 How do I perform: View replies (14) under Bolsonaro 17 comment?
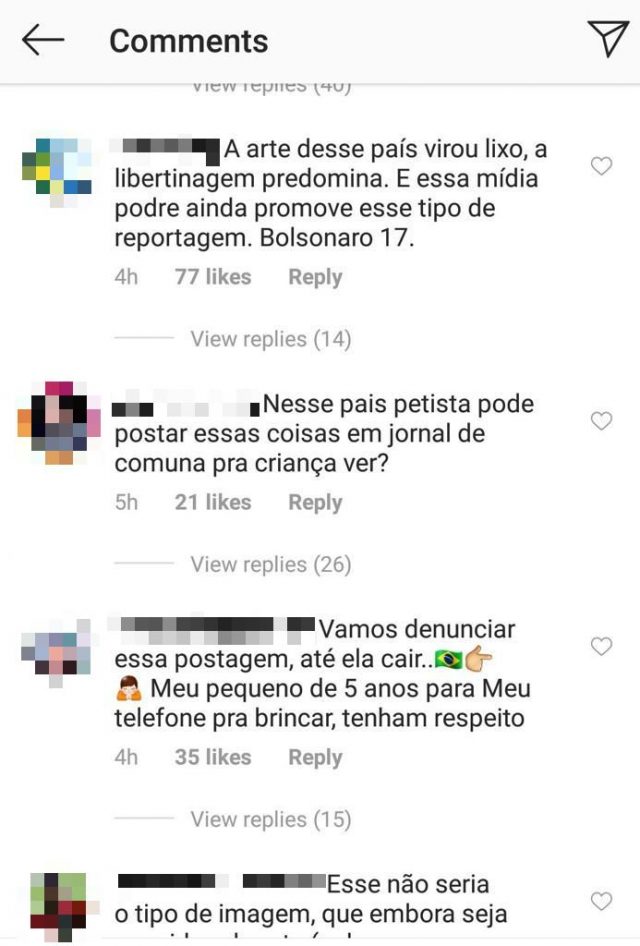click(270, 339)
